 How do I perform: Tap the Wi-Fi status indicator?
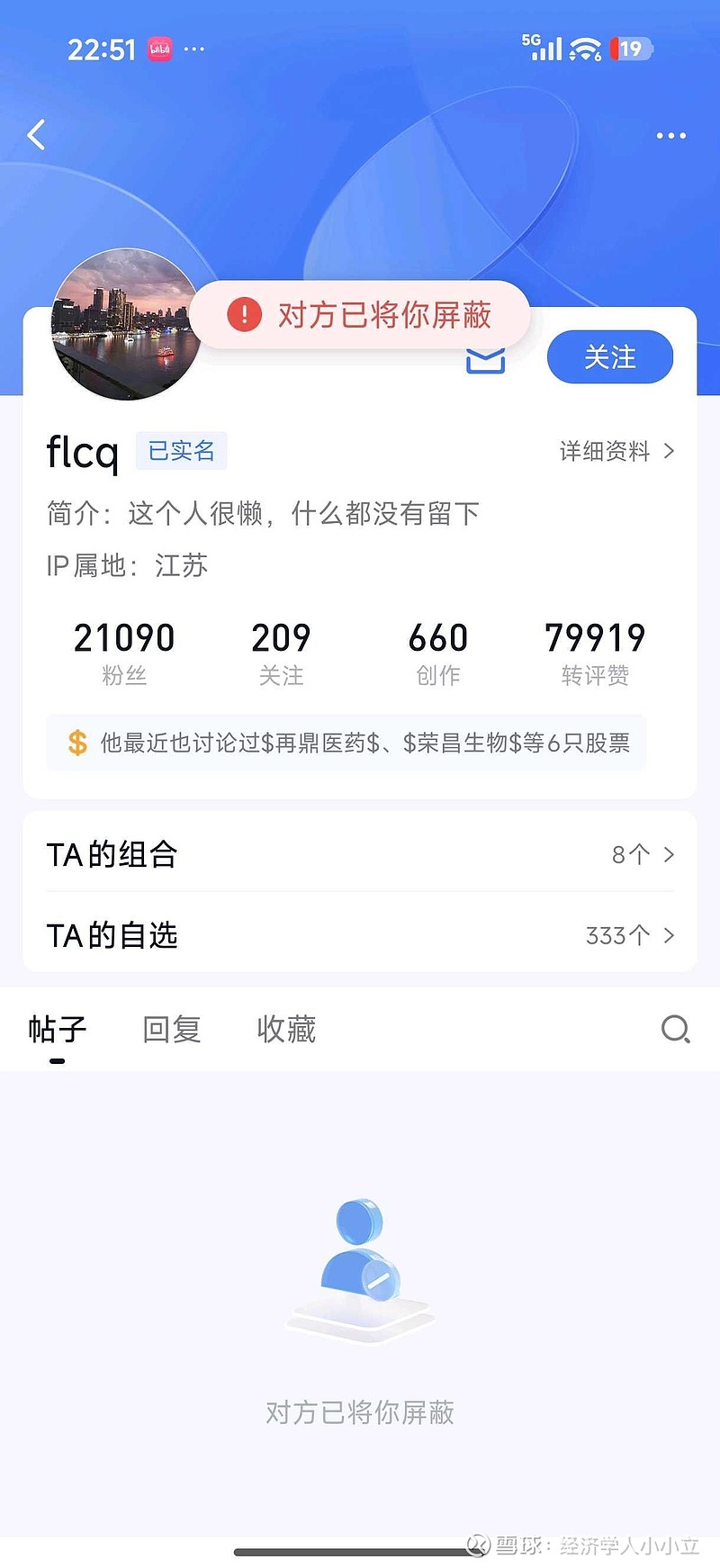[x=586, y=49]
